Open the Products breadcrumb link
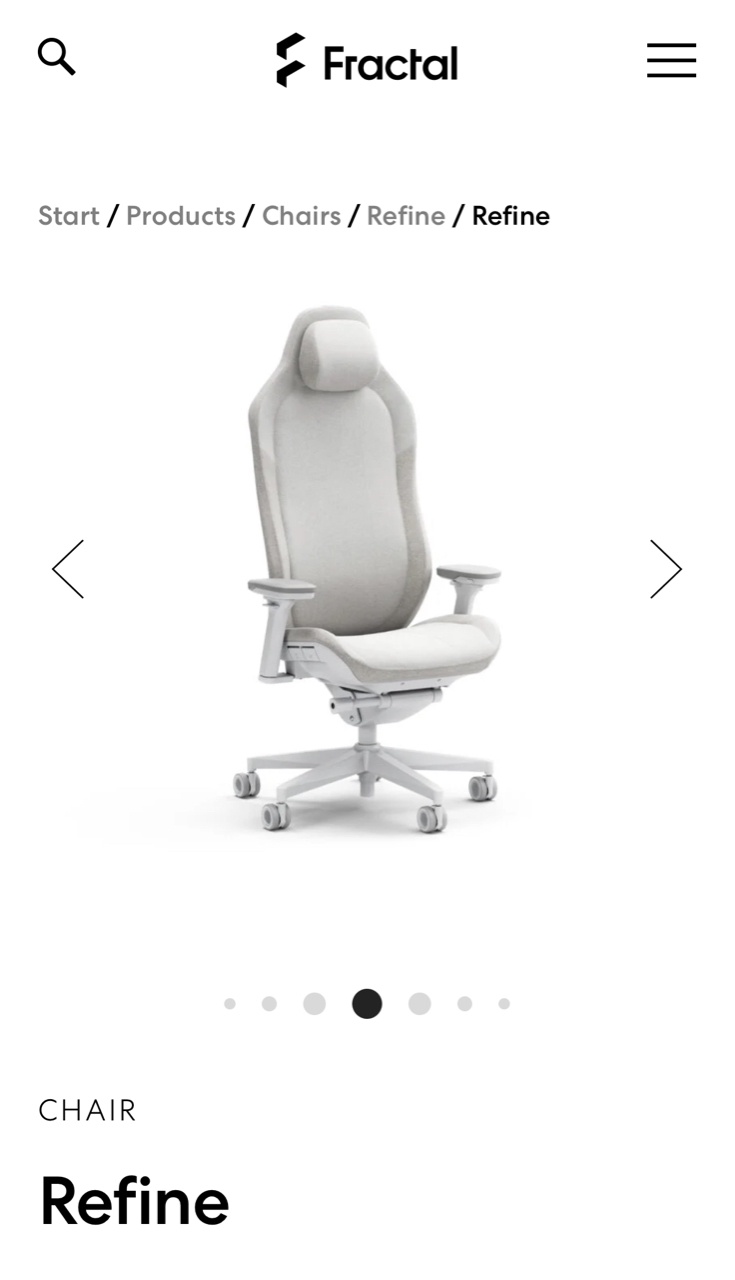 point(180,216)
